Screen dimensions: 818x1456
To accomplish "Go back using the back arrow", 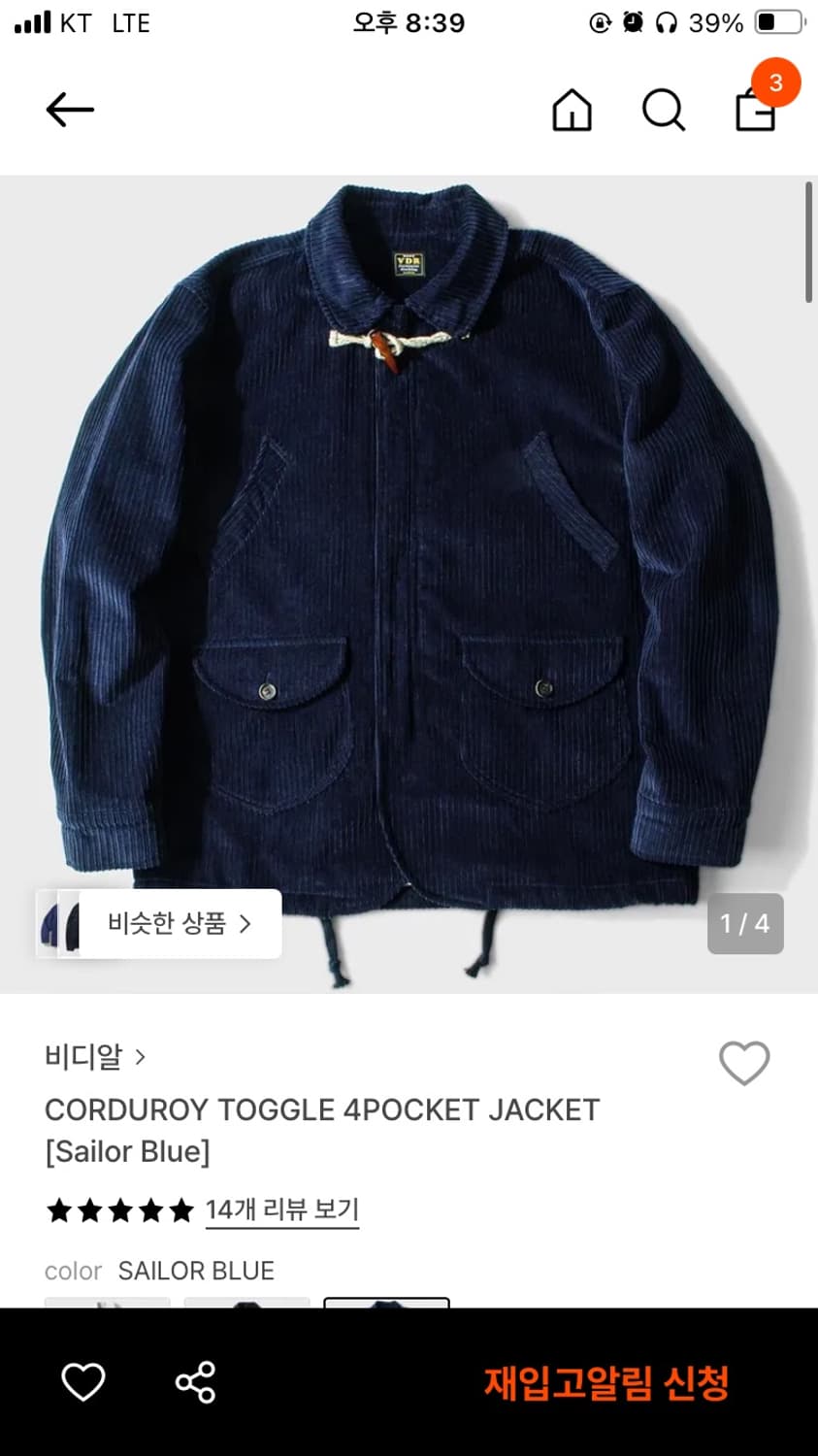I will click(69, 109).
